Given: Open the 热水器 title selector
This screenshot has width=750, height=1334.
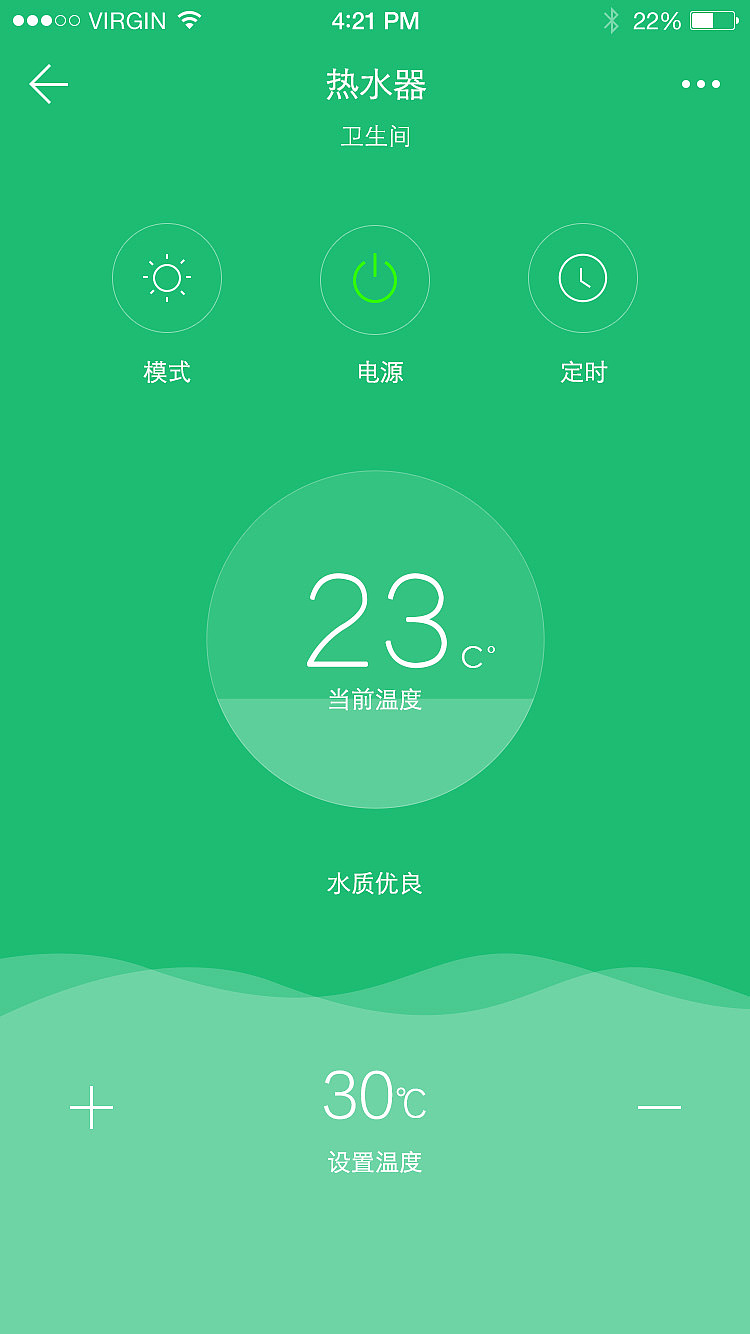Looking at the screenshot, I should (375, 86).
